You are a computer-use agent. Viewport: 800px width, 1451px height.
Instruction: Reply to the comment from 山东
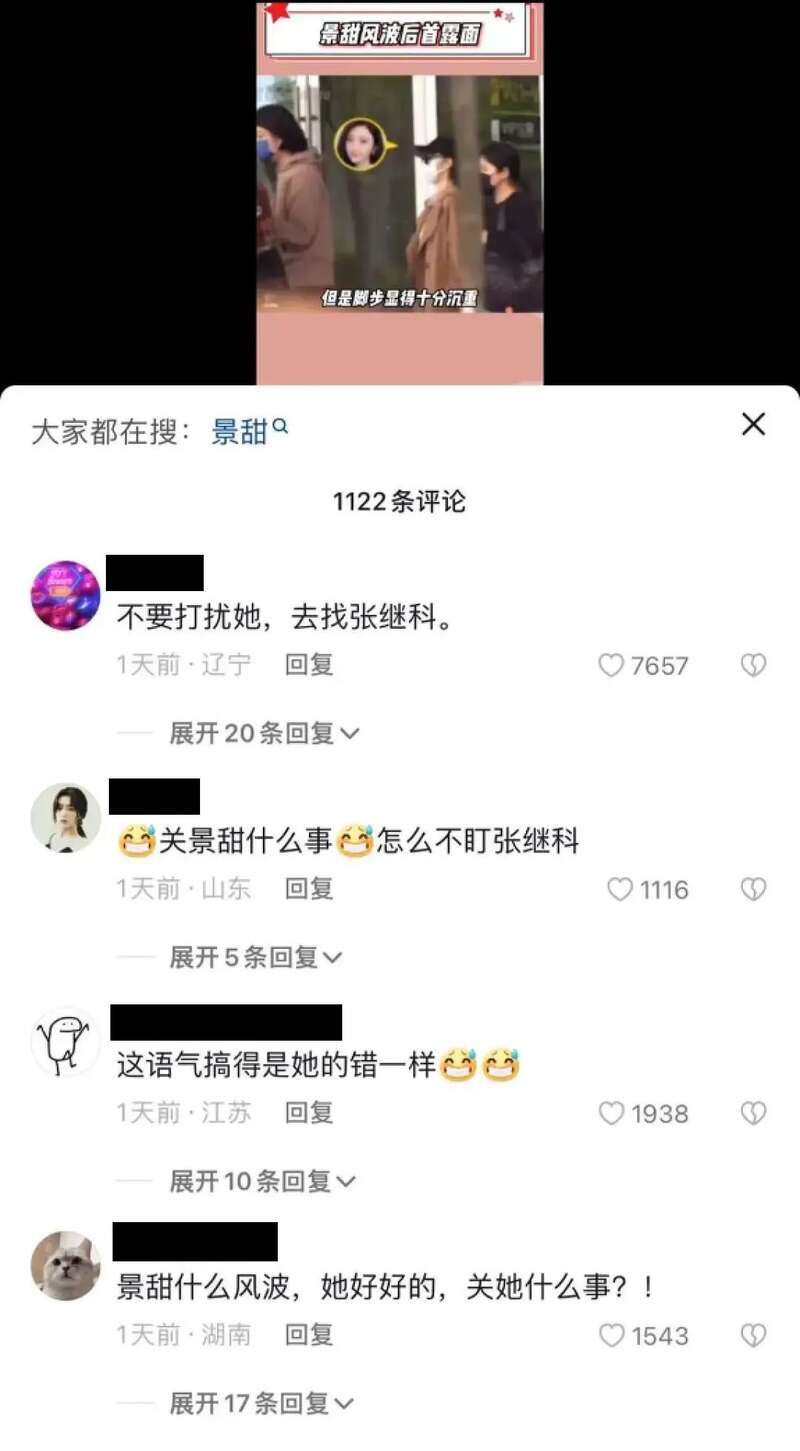(309, 889)
